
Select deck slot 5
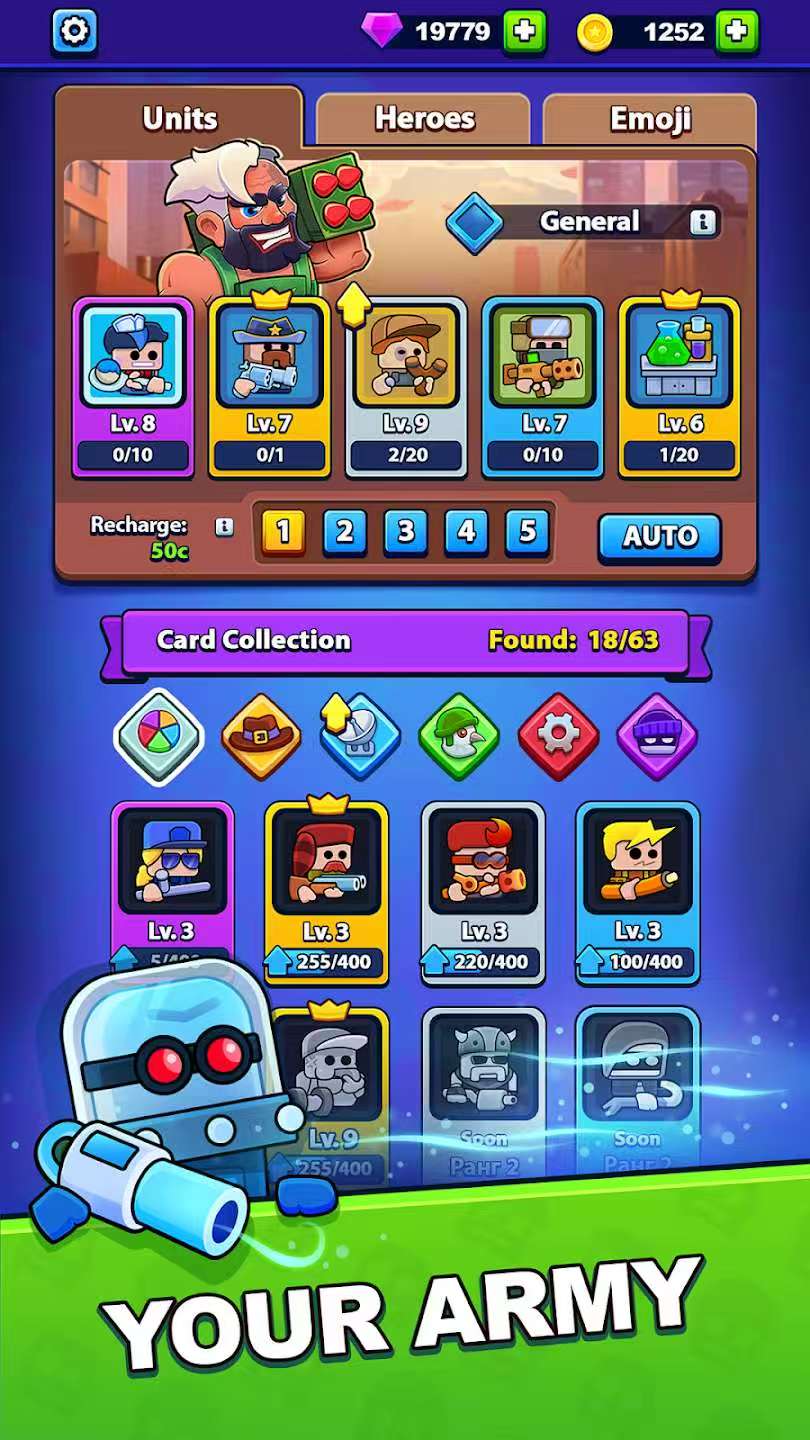click(527, 532)
